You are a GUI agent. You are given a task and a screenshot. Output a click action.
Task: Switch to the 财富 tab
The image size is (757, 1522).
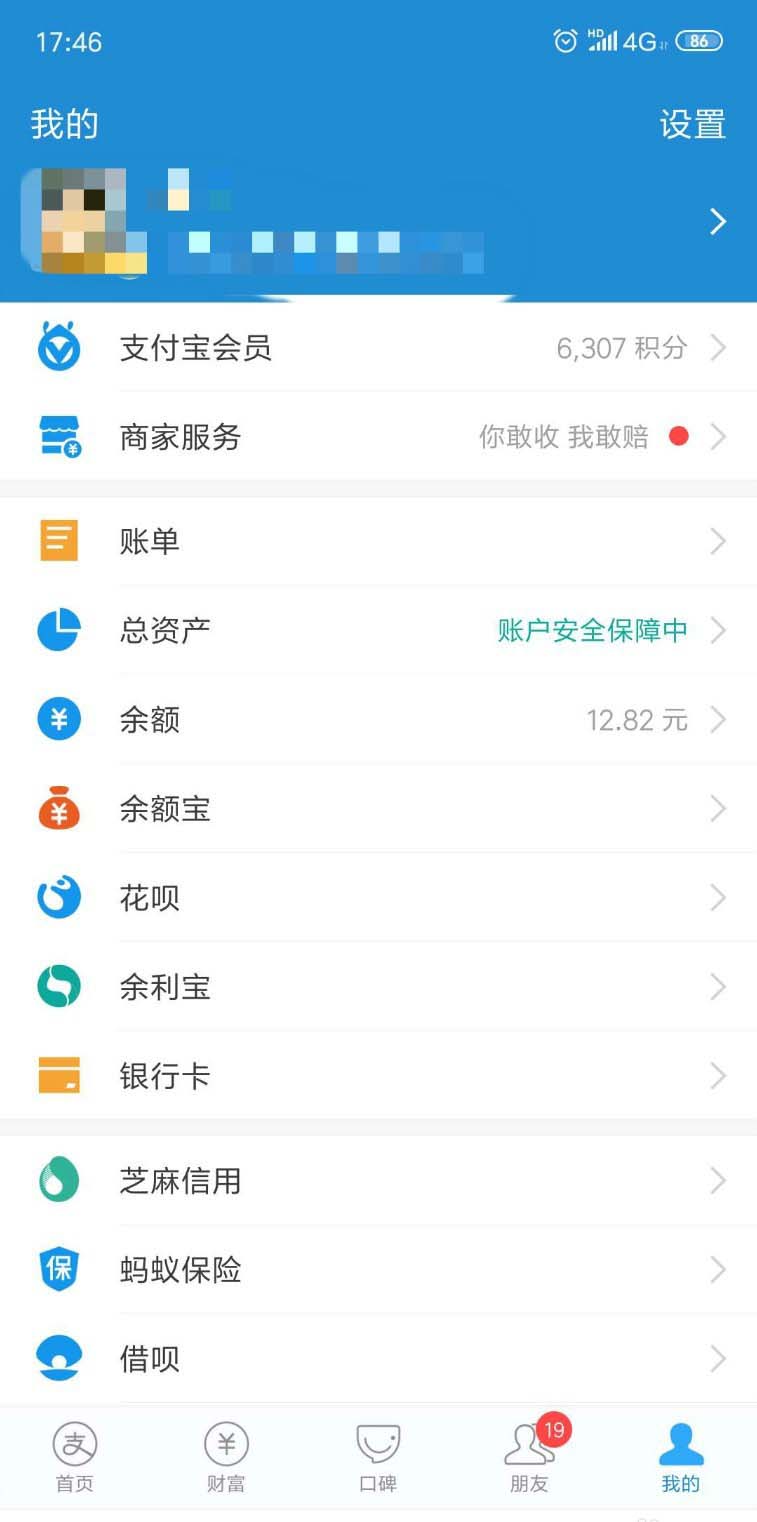pyautogui.click(x=226, y=1458)
